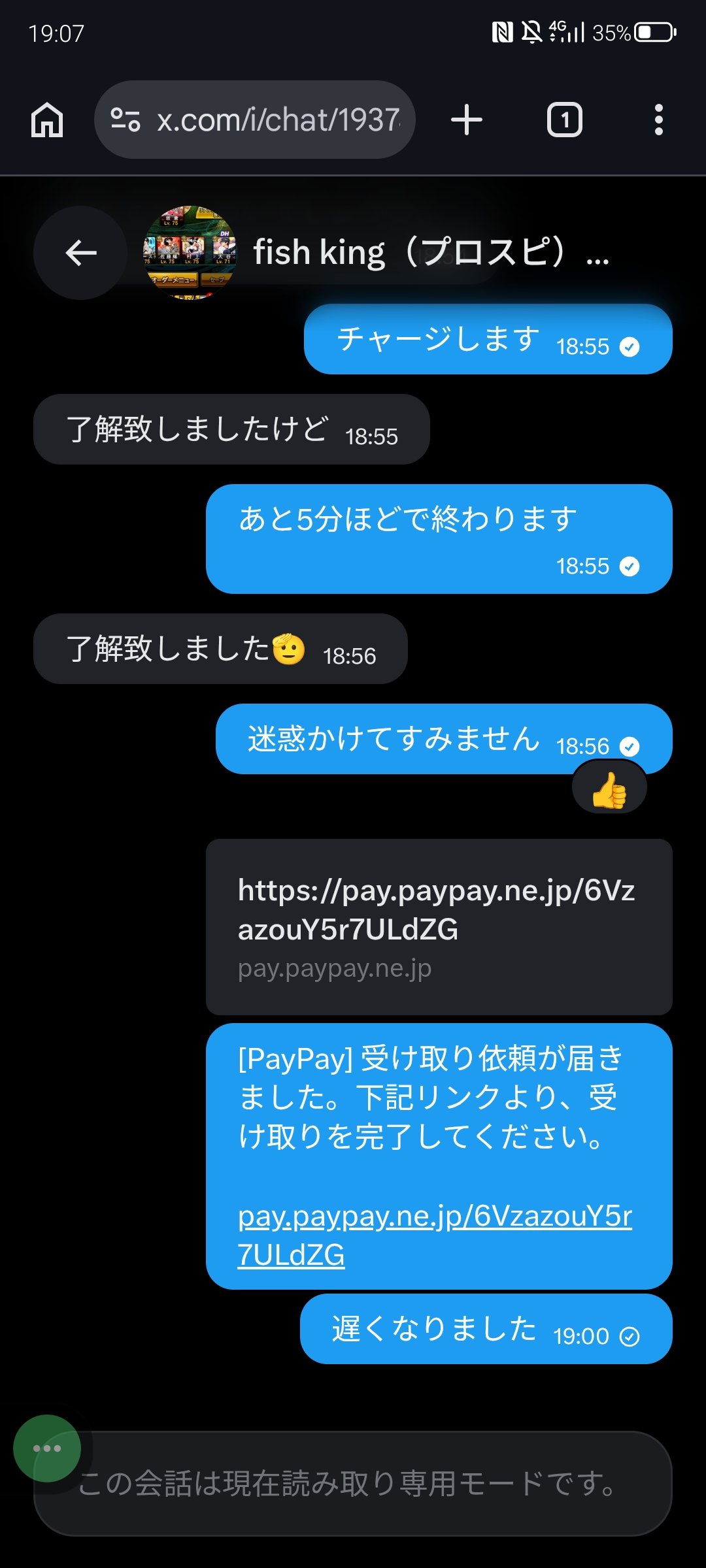Open fish king's profile avatar
Image resolution: width=706 pixels, height=1568 pixels.
[190, 253]
